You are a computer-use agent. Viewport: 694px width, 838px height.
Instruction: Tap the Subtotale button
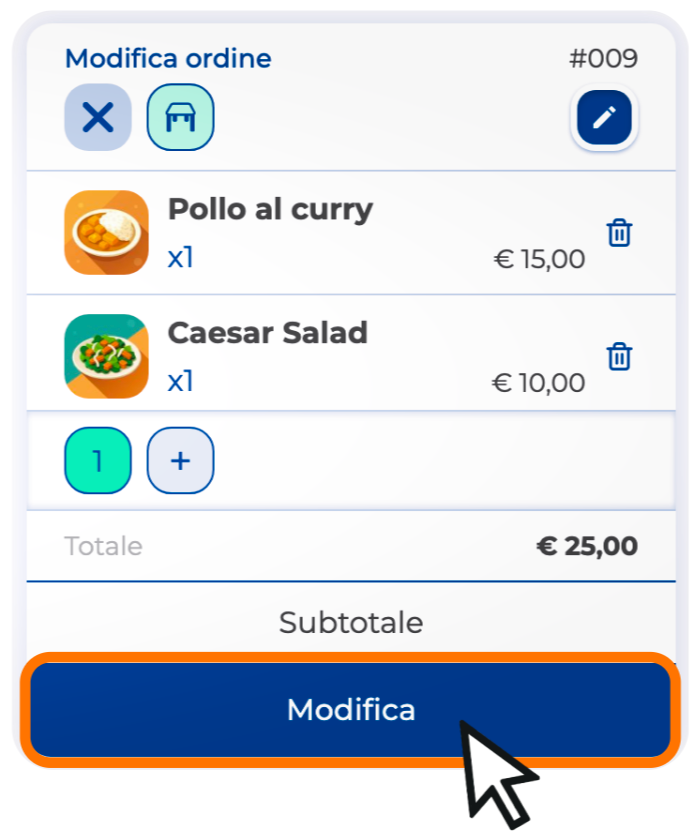350,623
